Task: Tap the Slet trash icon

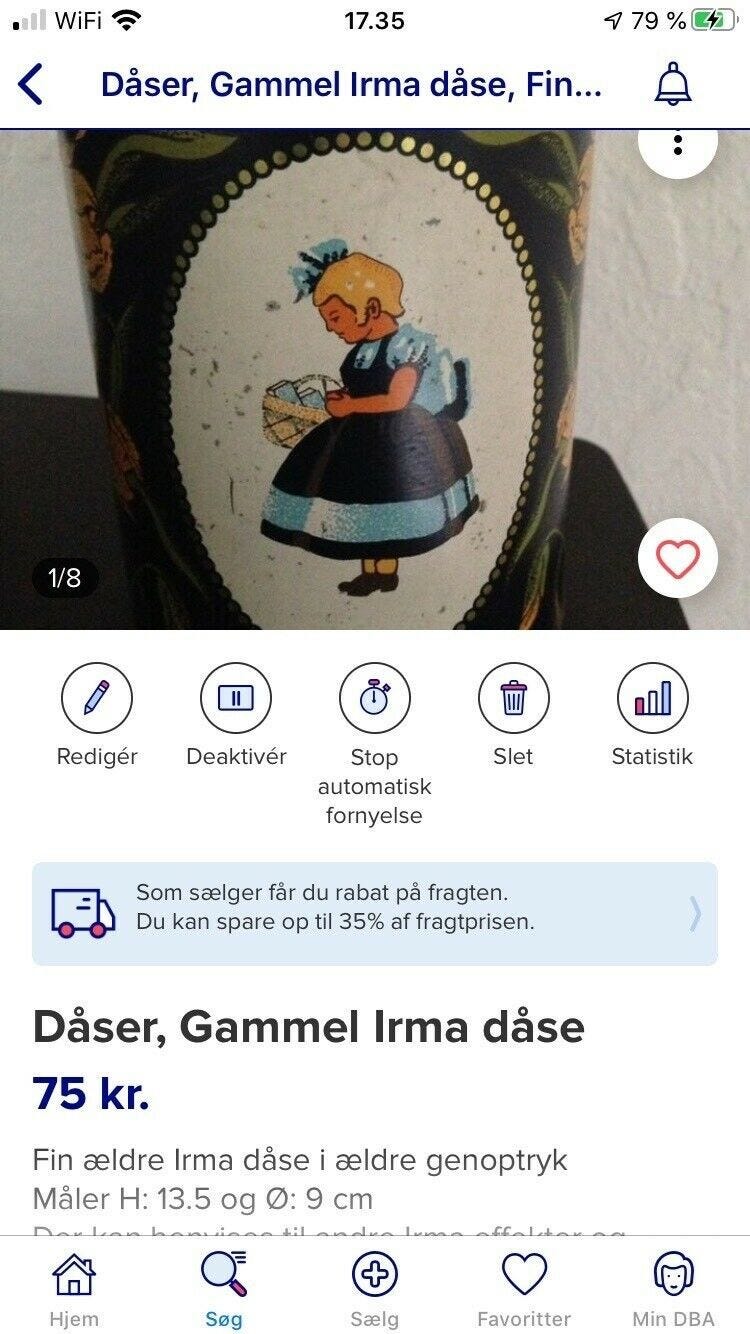Action: coord(514,697)
